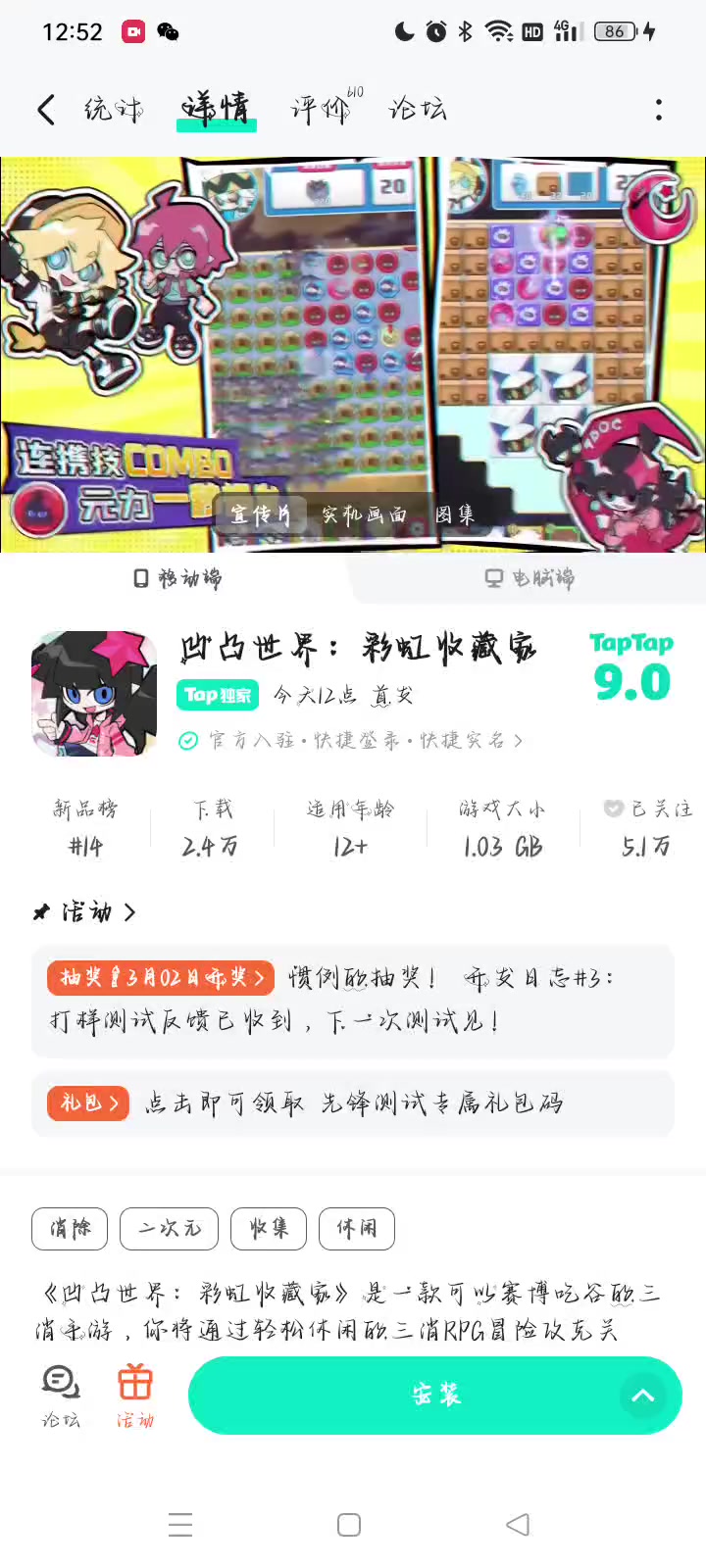The height and width of the screenshot is (1568, 706).
Task: Switch to the 电脑端 platform tab
Action: click(530, 578)
